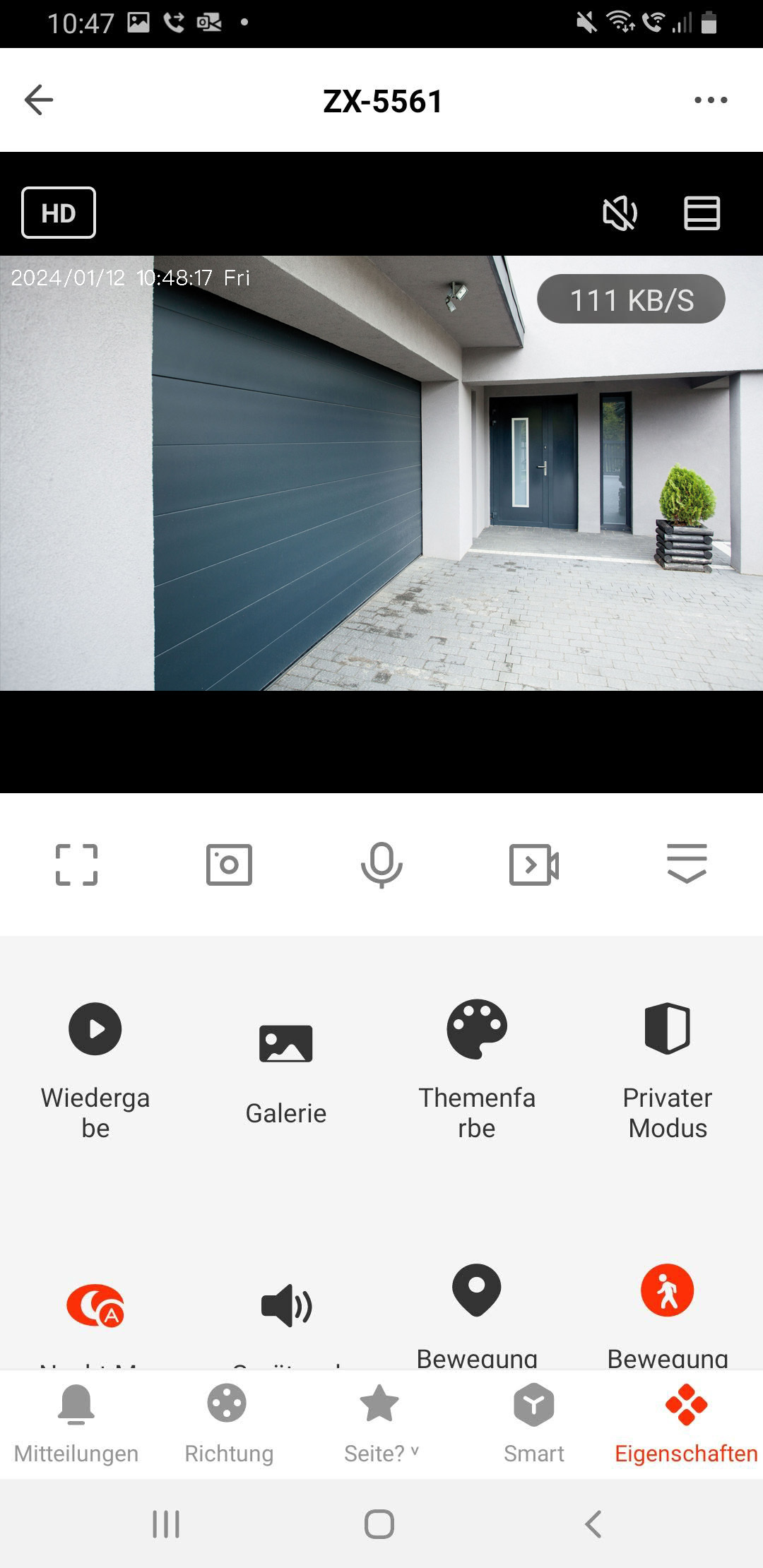Go back using the top-left arrow
This screenshot has width=763, height=1568.
[39, 100]
